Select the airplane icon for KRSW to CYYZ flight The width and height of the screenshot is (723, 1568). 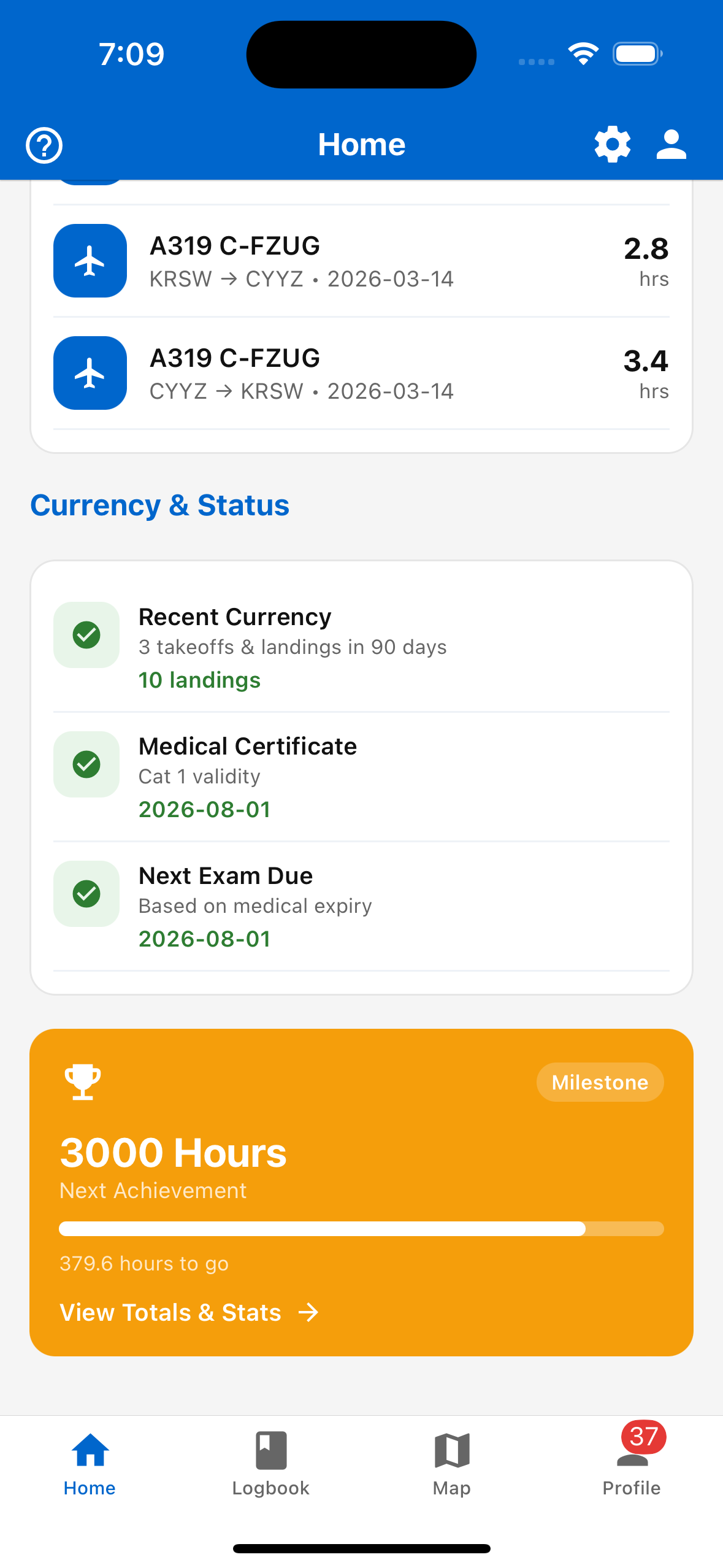click(90, 260)
